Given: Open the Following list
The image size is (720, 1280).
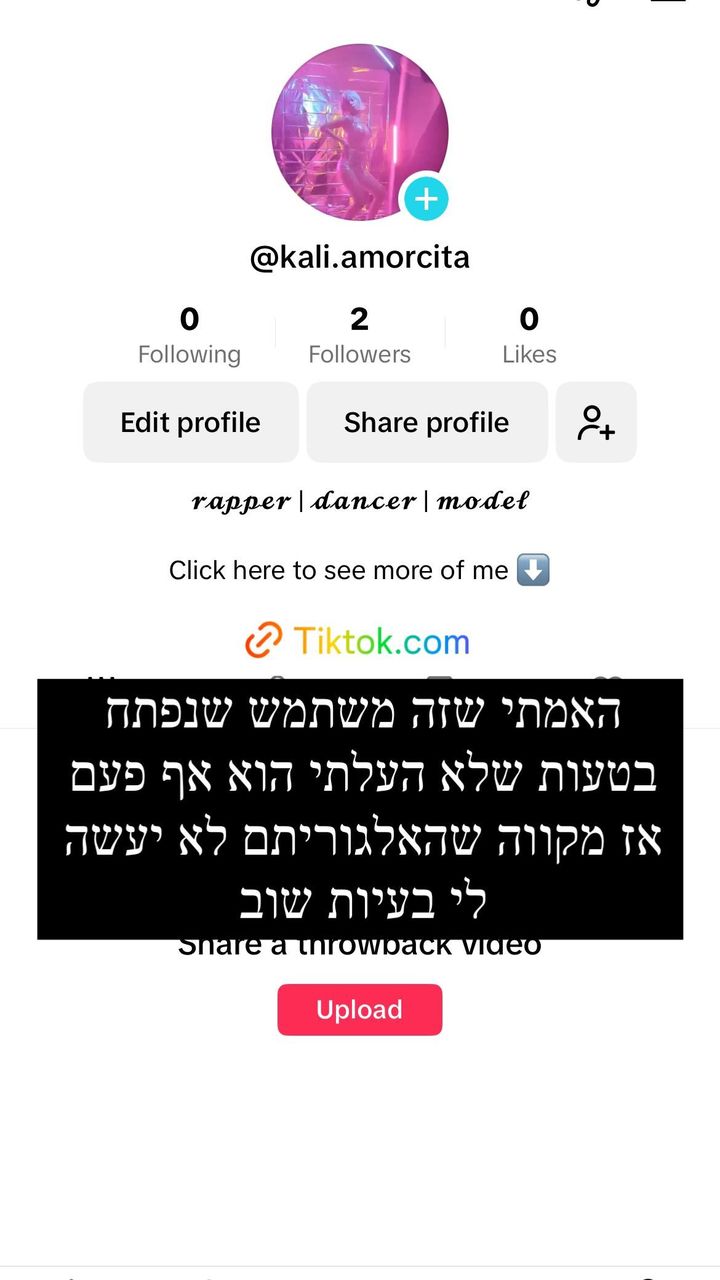Looking at the screenshot, I should 190,333.
